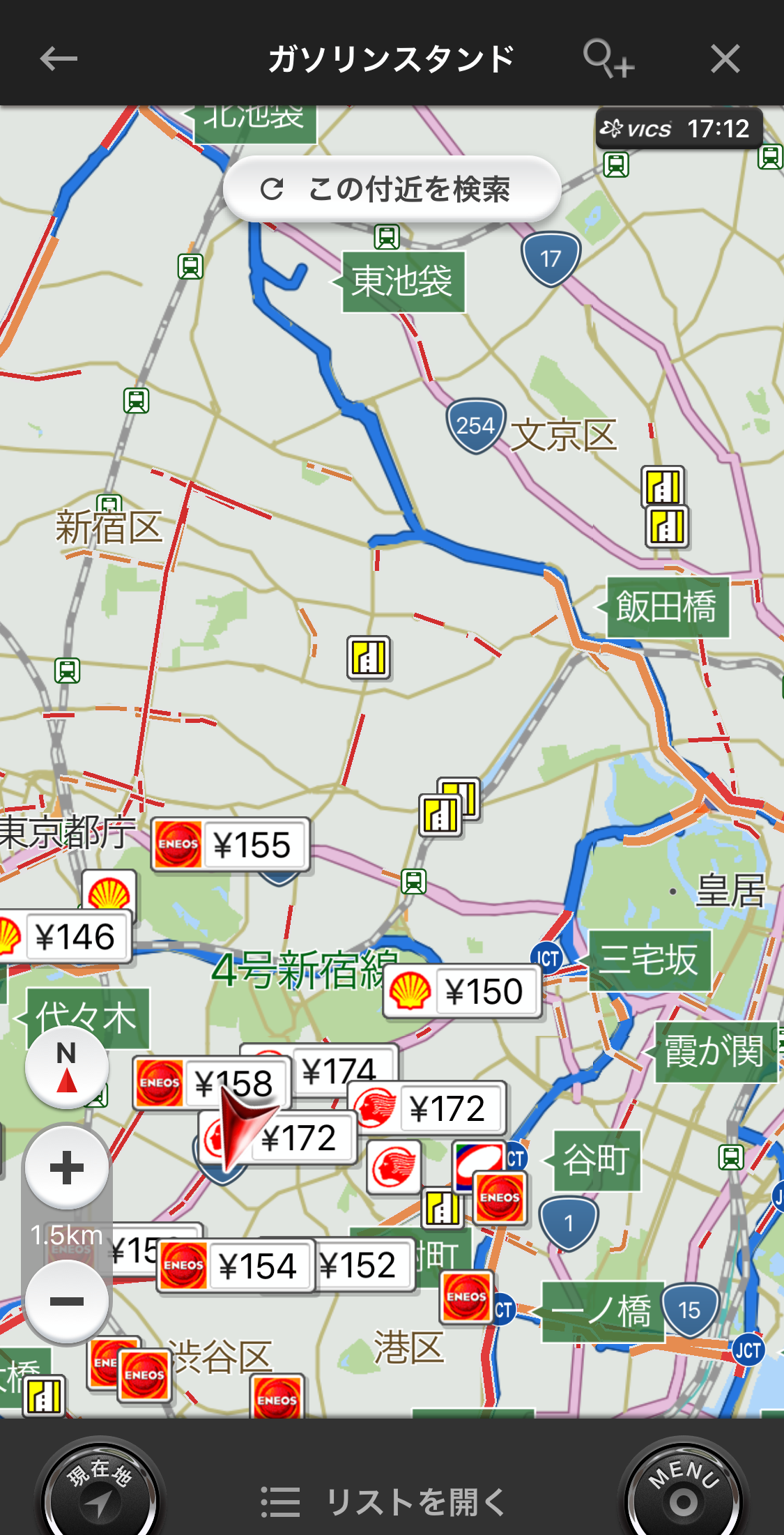Screen dimensions: 784x1535
Task: Go back with the arrow icon
Action: (59, 59)
